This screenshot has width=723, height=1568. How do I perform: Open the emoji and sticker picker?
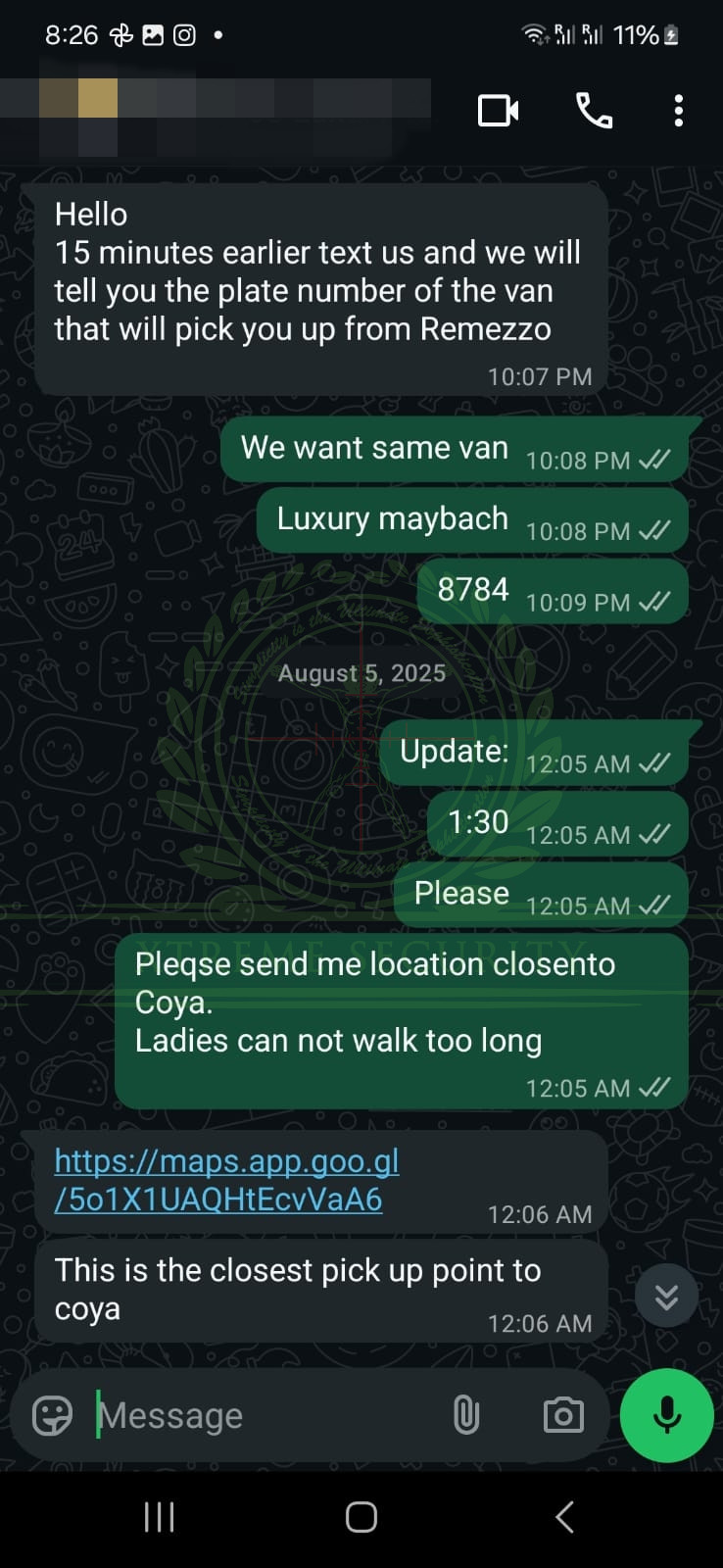tap(52, 1415)
